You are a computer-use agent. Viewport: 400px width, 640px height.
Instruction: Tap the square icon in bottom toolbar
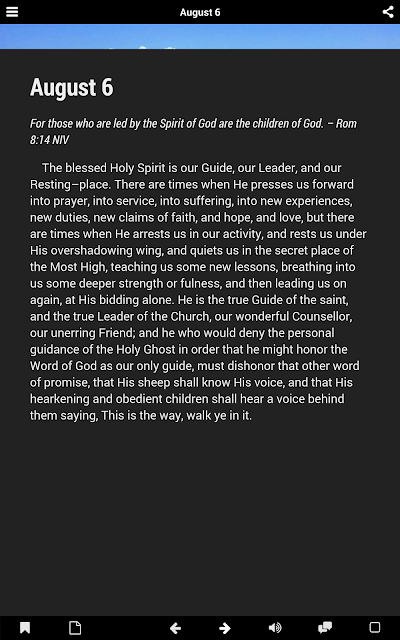pos(375,627)
